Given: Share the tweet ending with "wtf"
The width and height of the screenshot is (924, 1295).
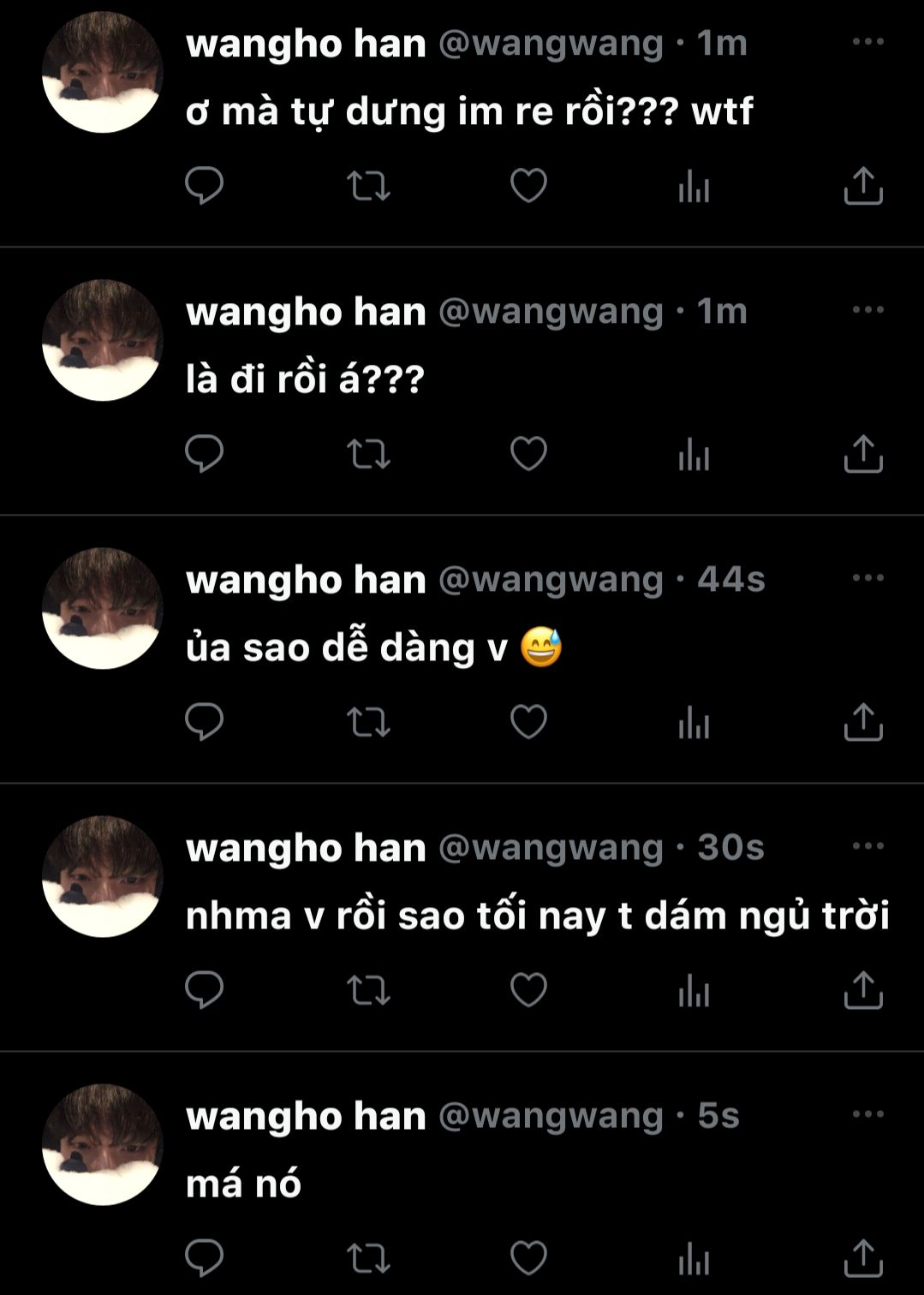Looking at the screenshot, I should click(x=862, y=186).
